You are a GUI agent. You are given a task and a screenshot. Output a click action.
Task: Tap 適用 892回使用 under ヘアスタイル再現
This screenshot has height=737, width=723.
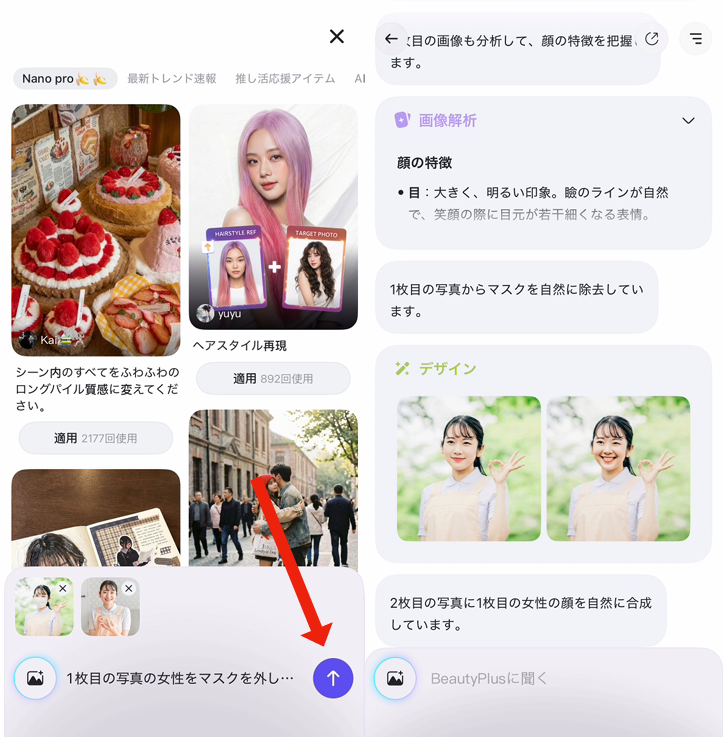pyautogui.click(x=272, y=378)
